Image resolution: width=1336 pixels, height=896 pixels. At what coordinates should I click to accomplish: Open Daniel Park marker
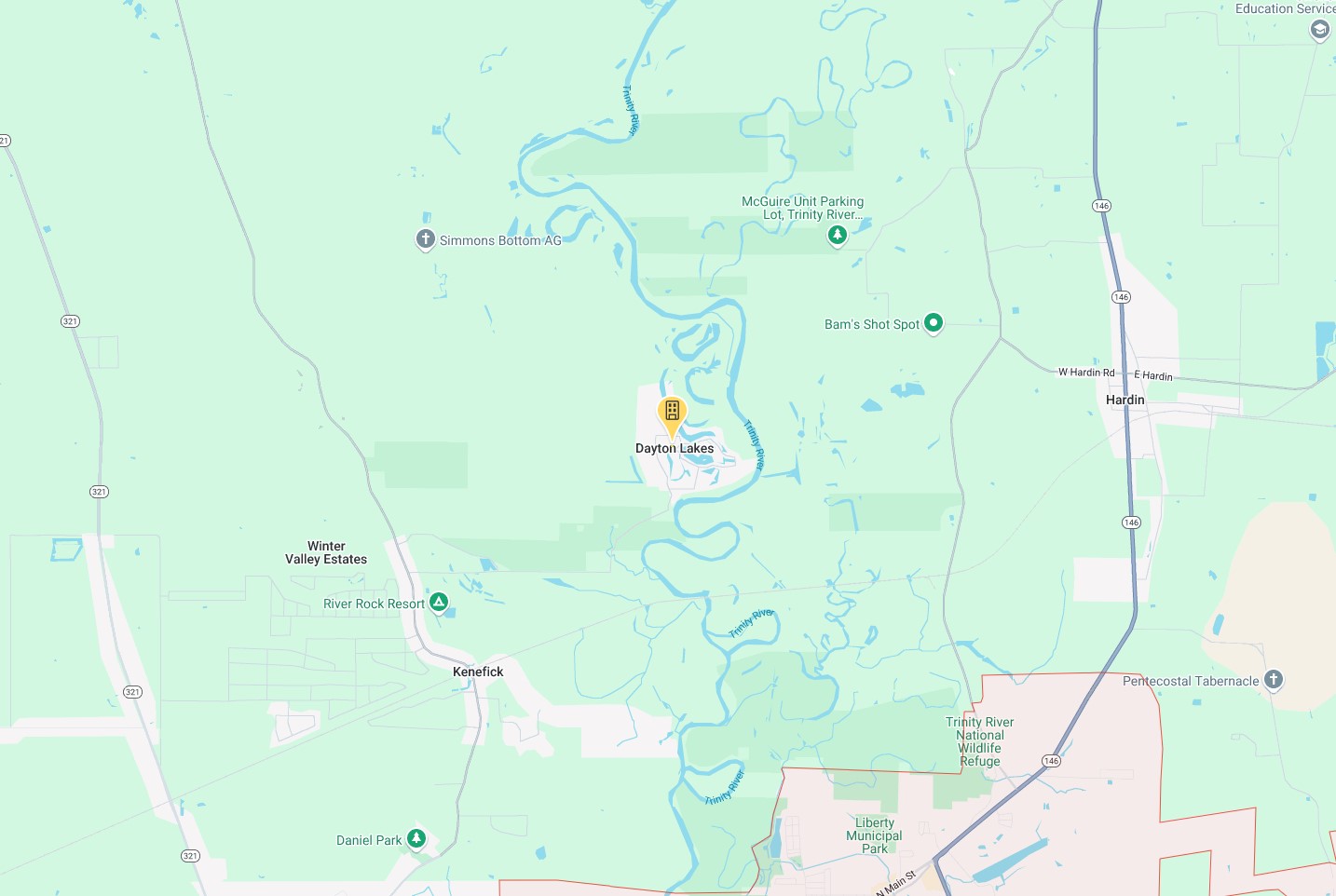pos(416,839)
